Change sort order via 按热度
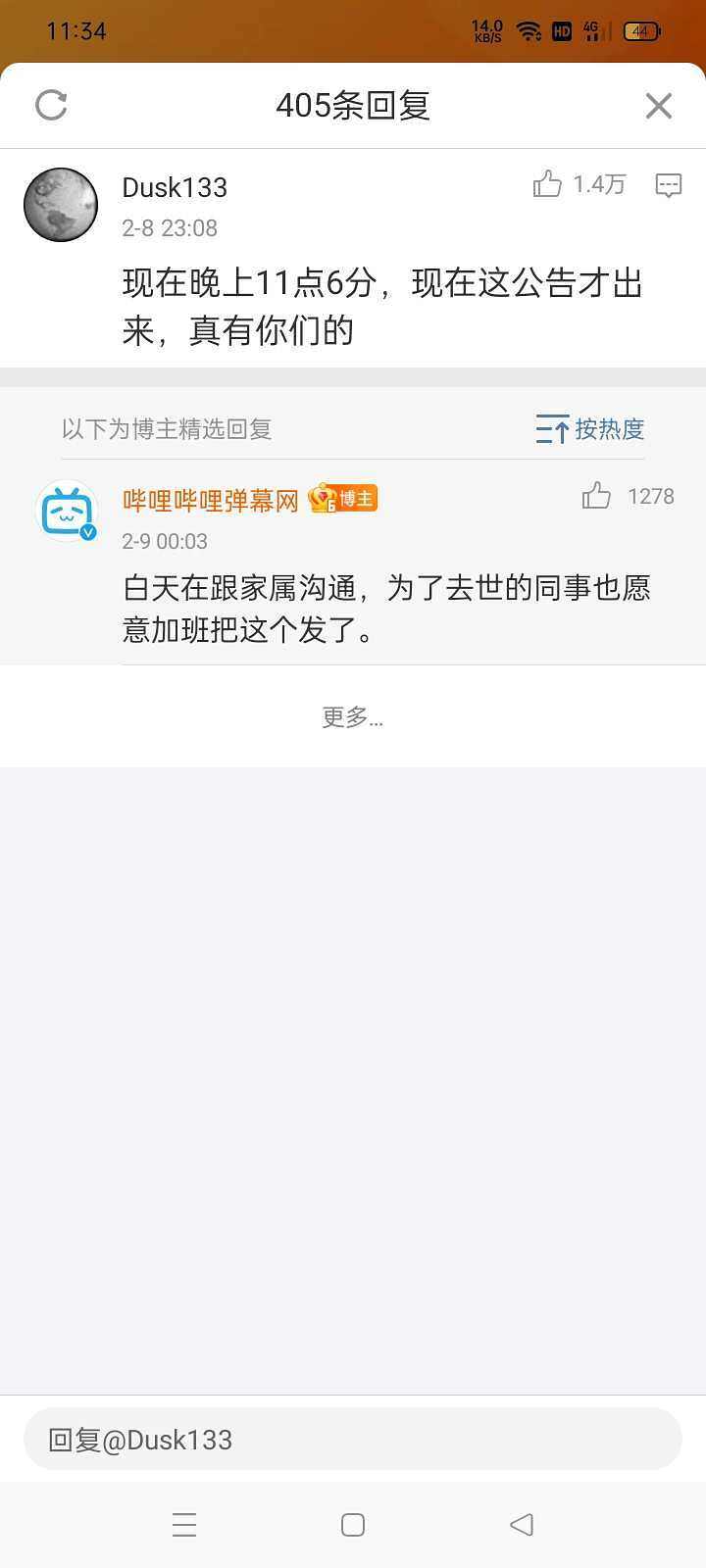This screenshot has width=706, height=1568. 590,429
